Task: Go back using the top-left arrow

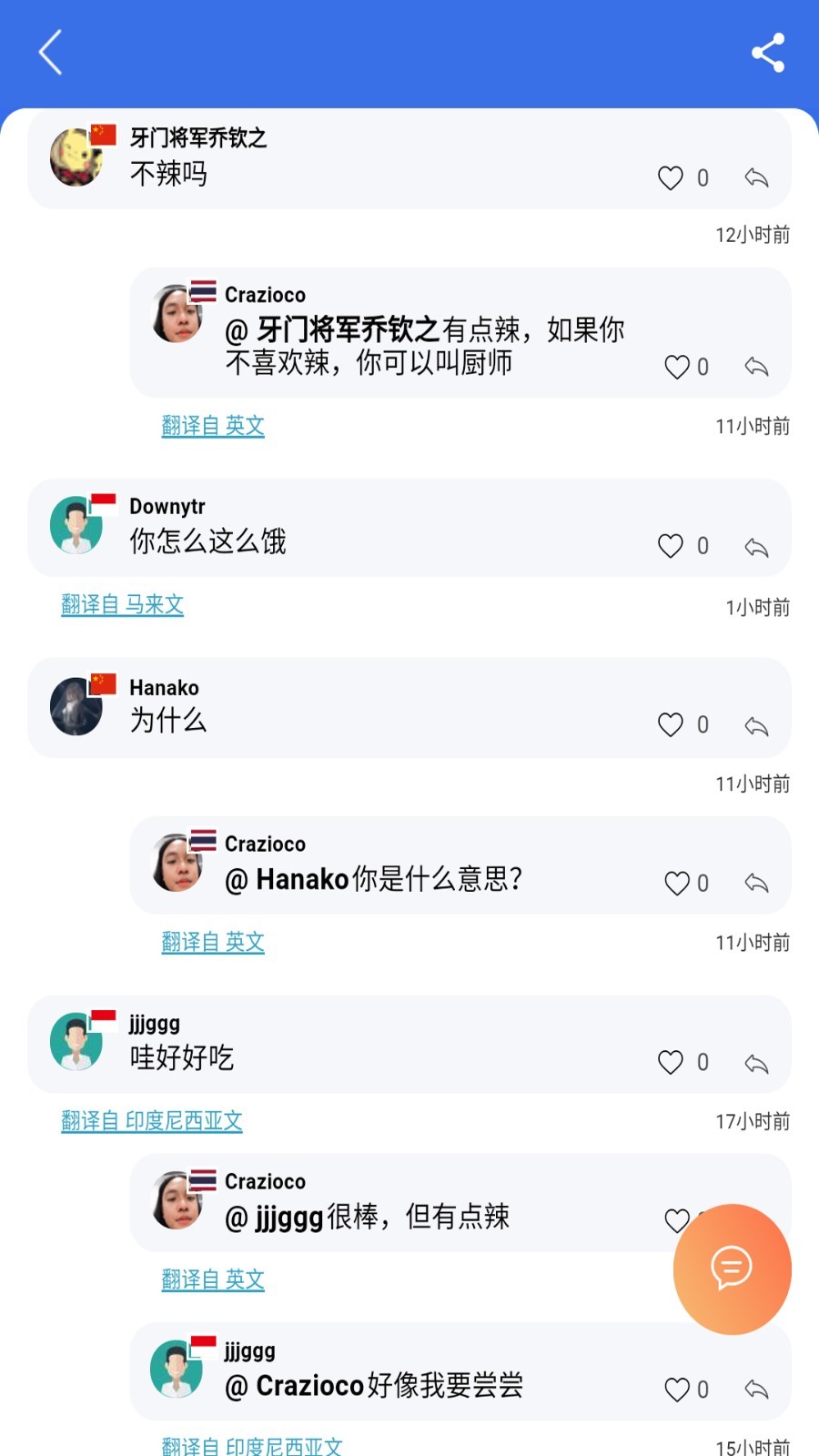Action: 51,52
